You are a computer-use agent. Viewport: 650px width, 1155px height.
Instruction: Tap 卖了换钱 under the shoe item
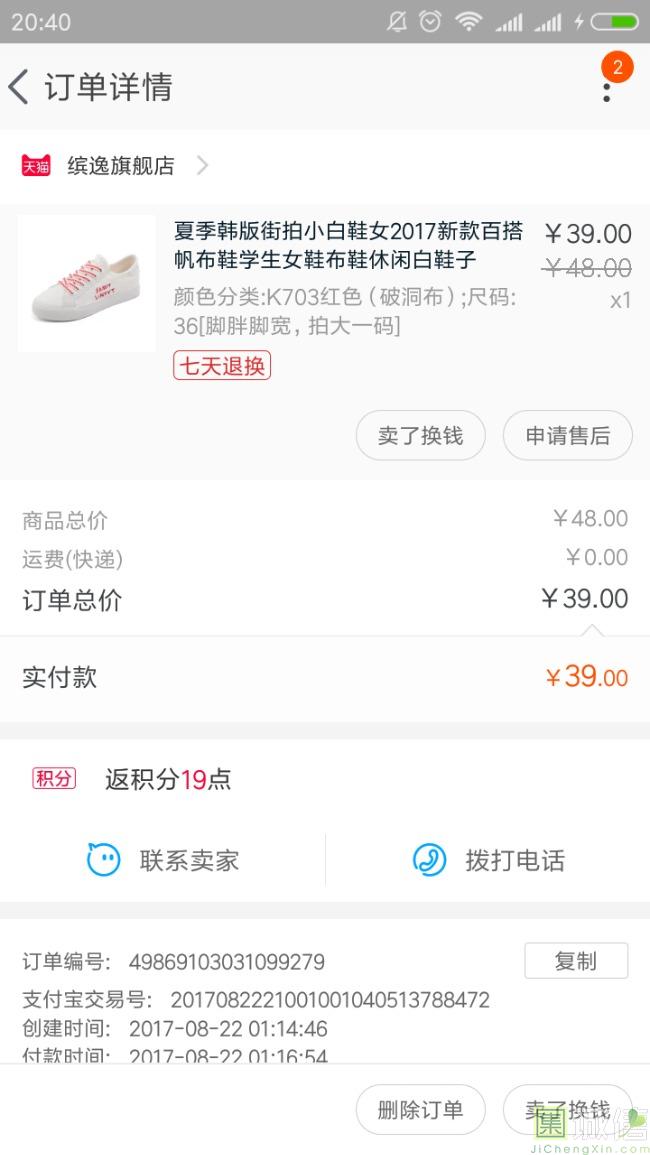point(420,436)
